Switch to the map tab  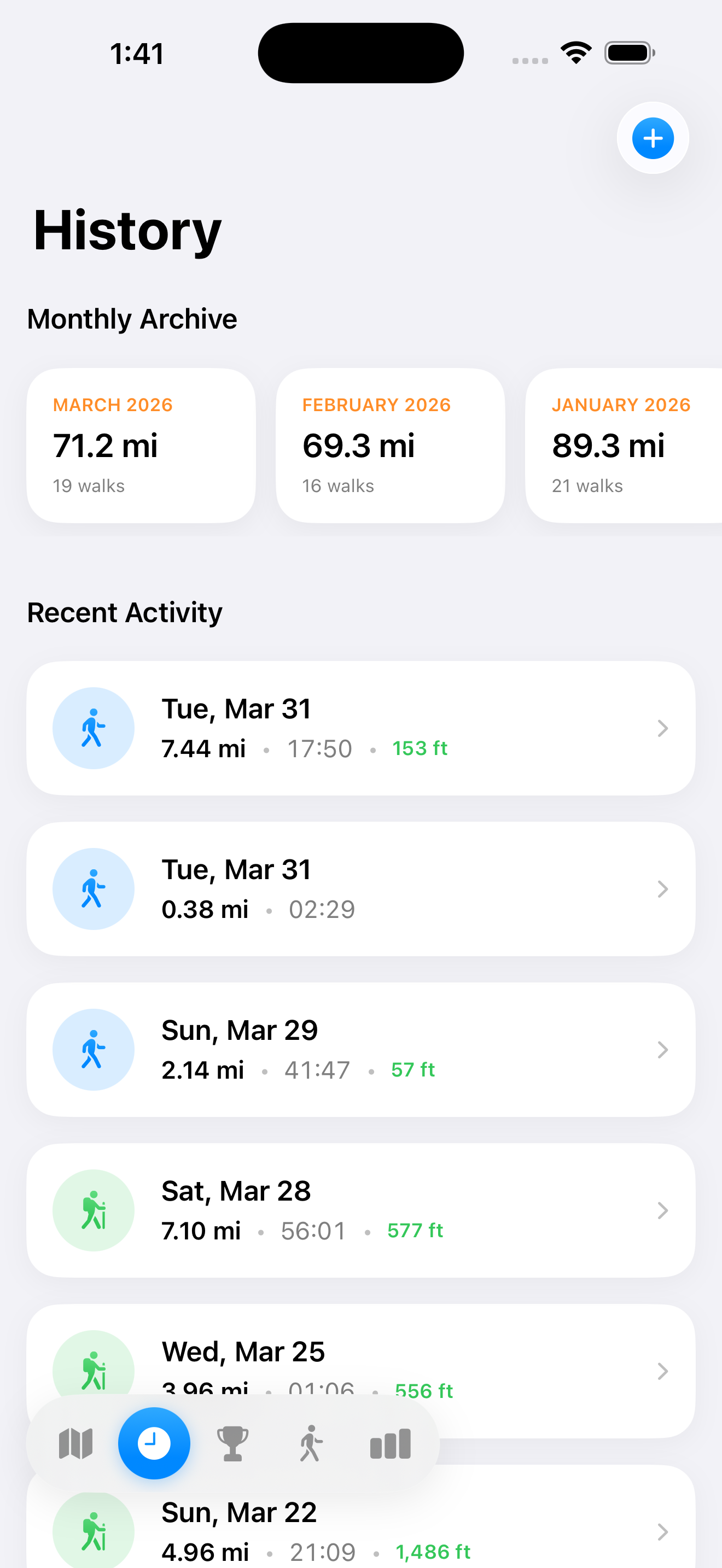75,1444
